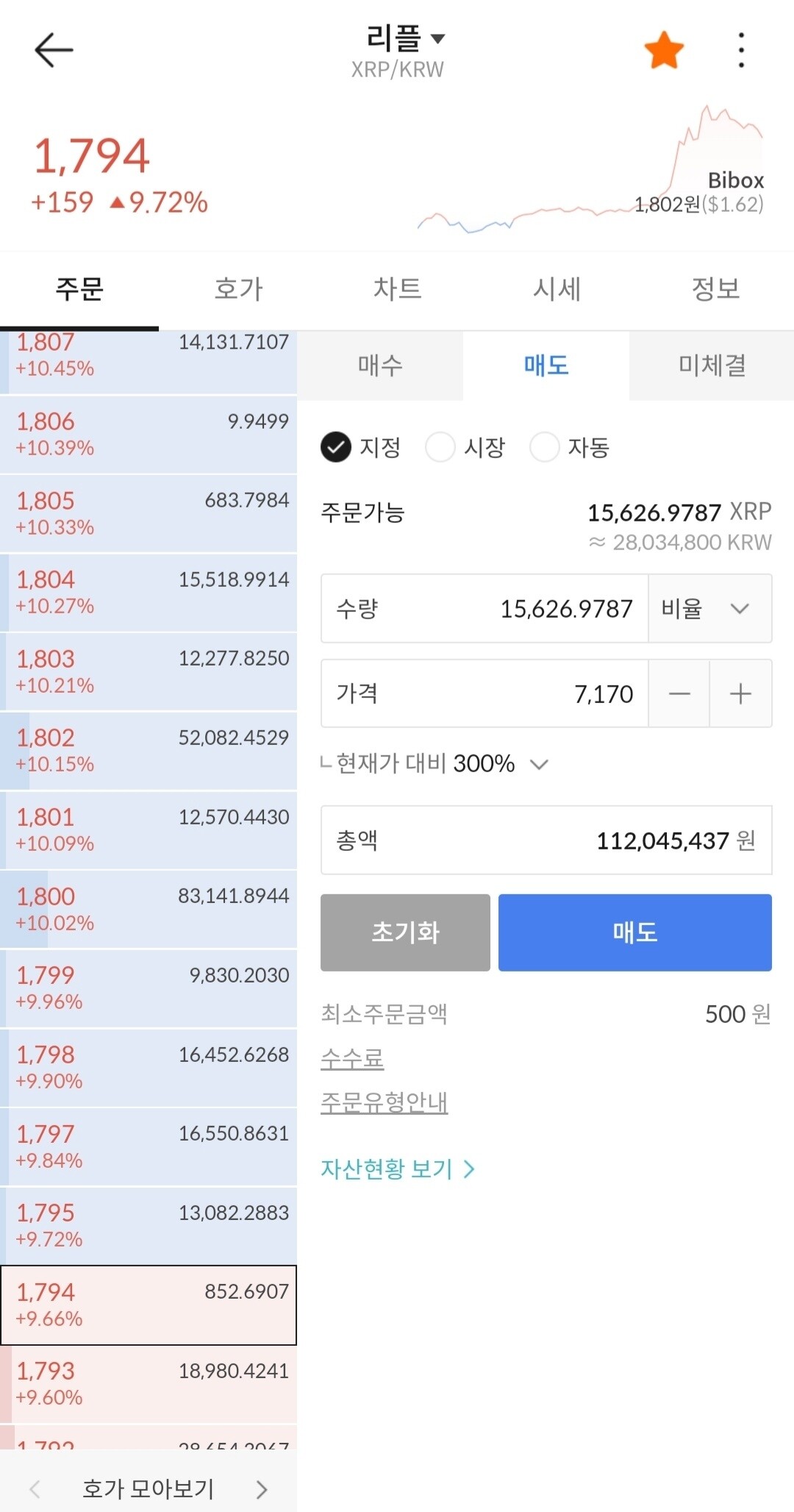Image resolution: width=794 pixels, height=1512 pixels.
Task: Tap the back arrow to exit
Action: pos(54,49)
